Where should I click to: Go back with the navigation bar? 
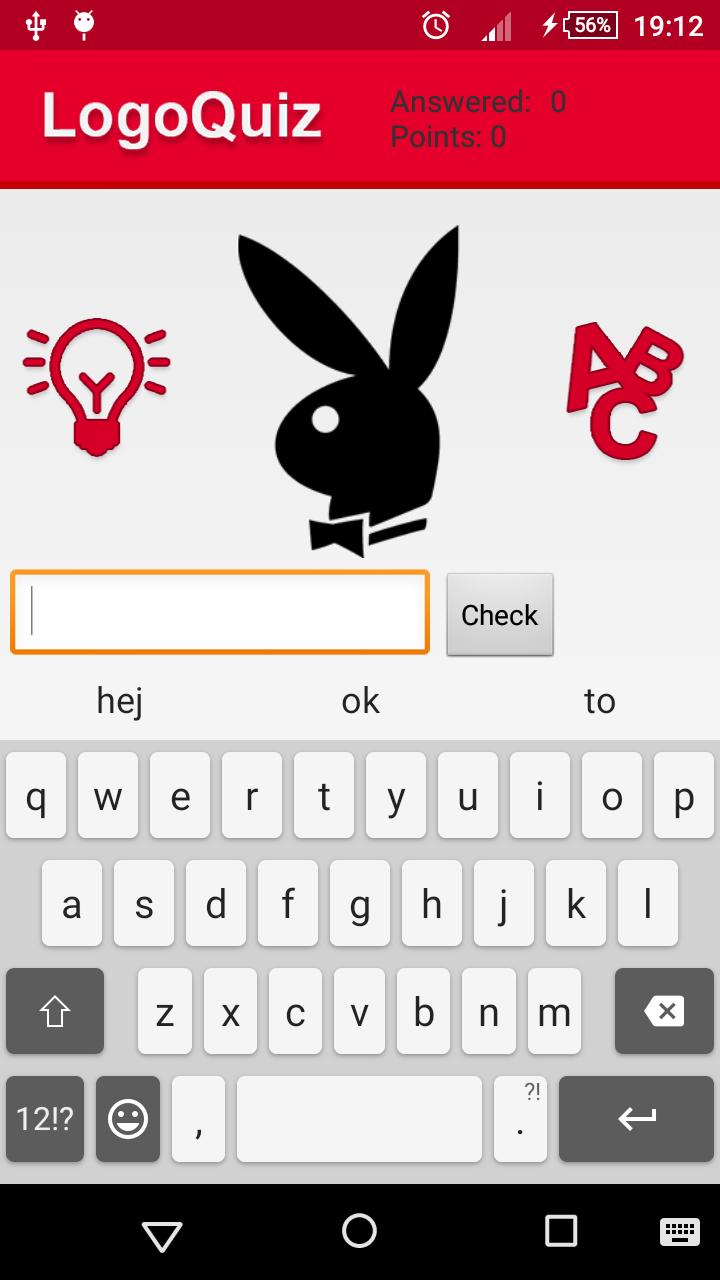pyautogui.click(x=161, y=1234)
